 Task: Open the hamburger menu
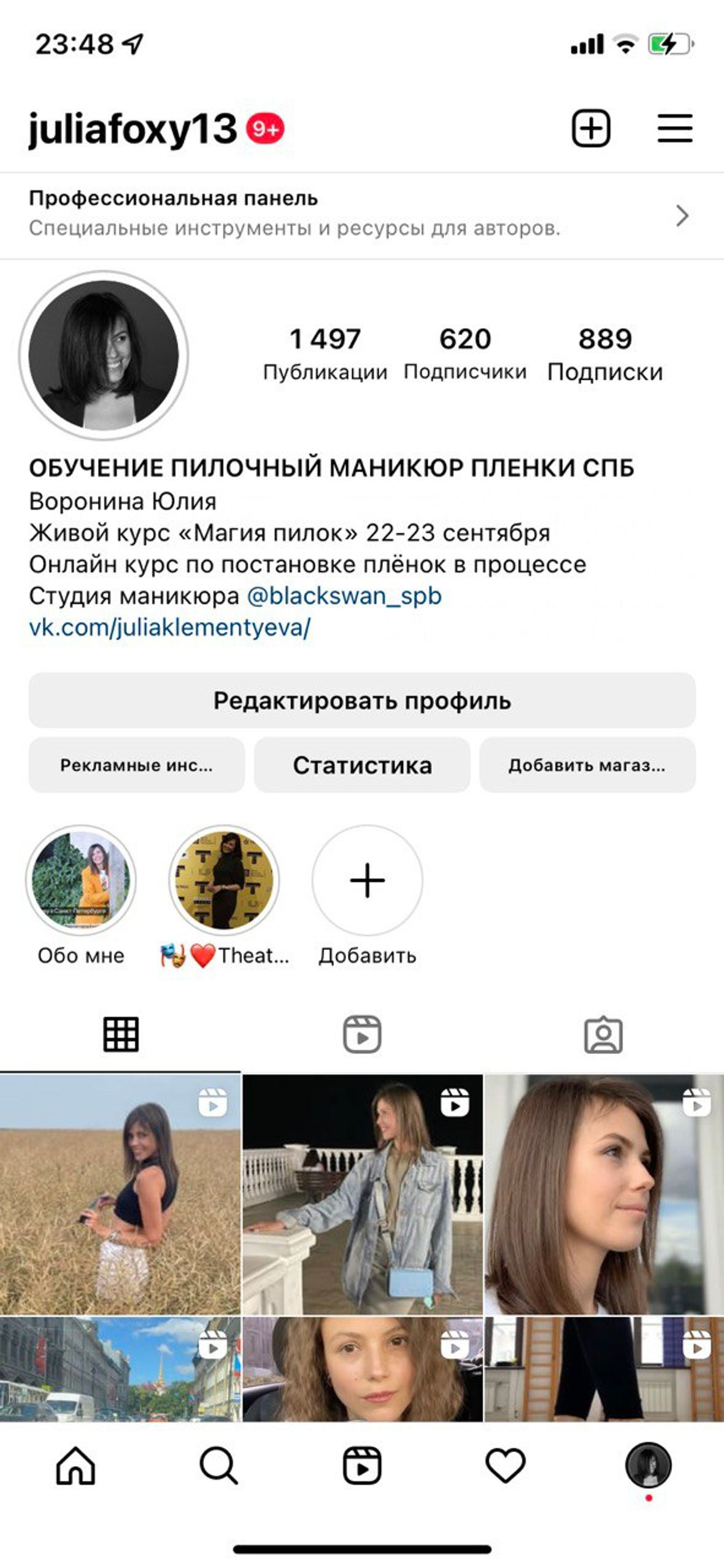675,129
